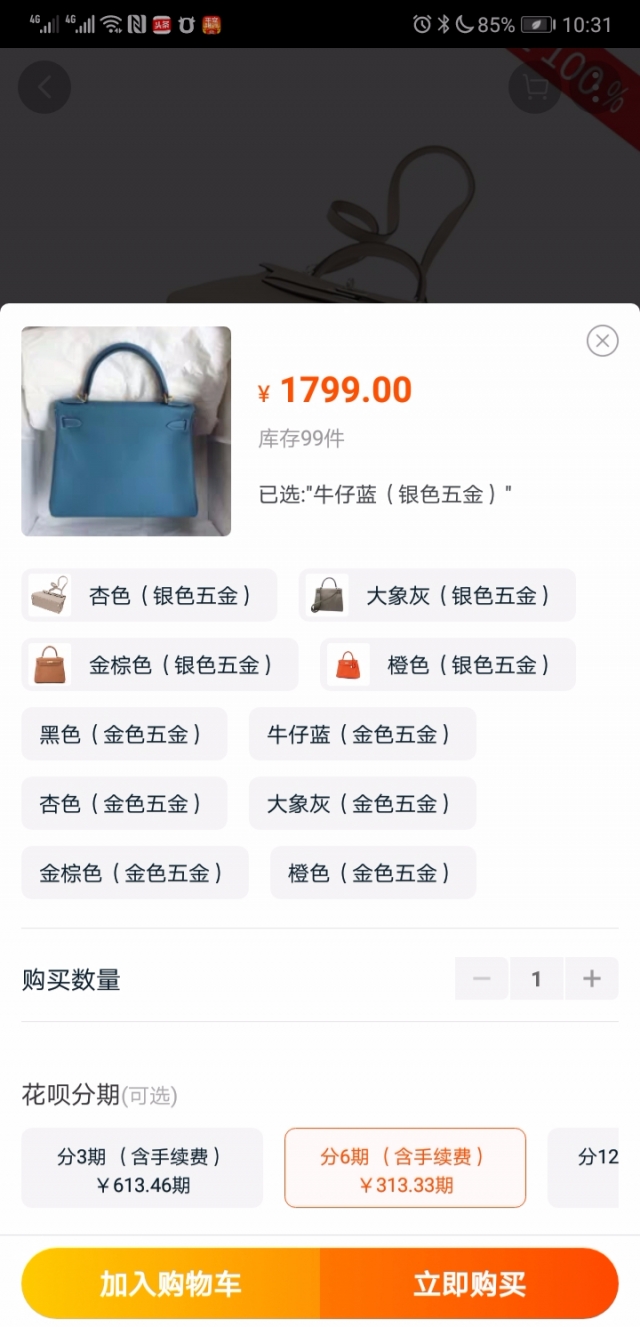Select 杏色（银色五金）option

[149, 596]
